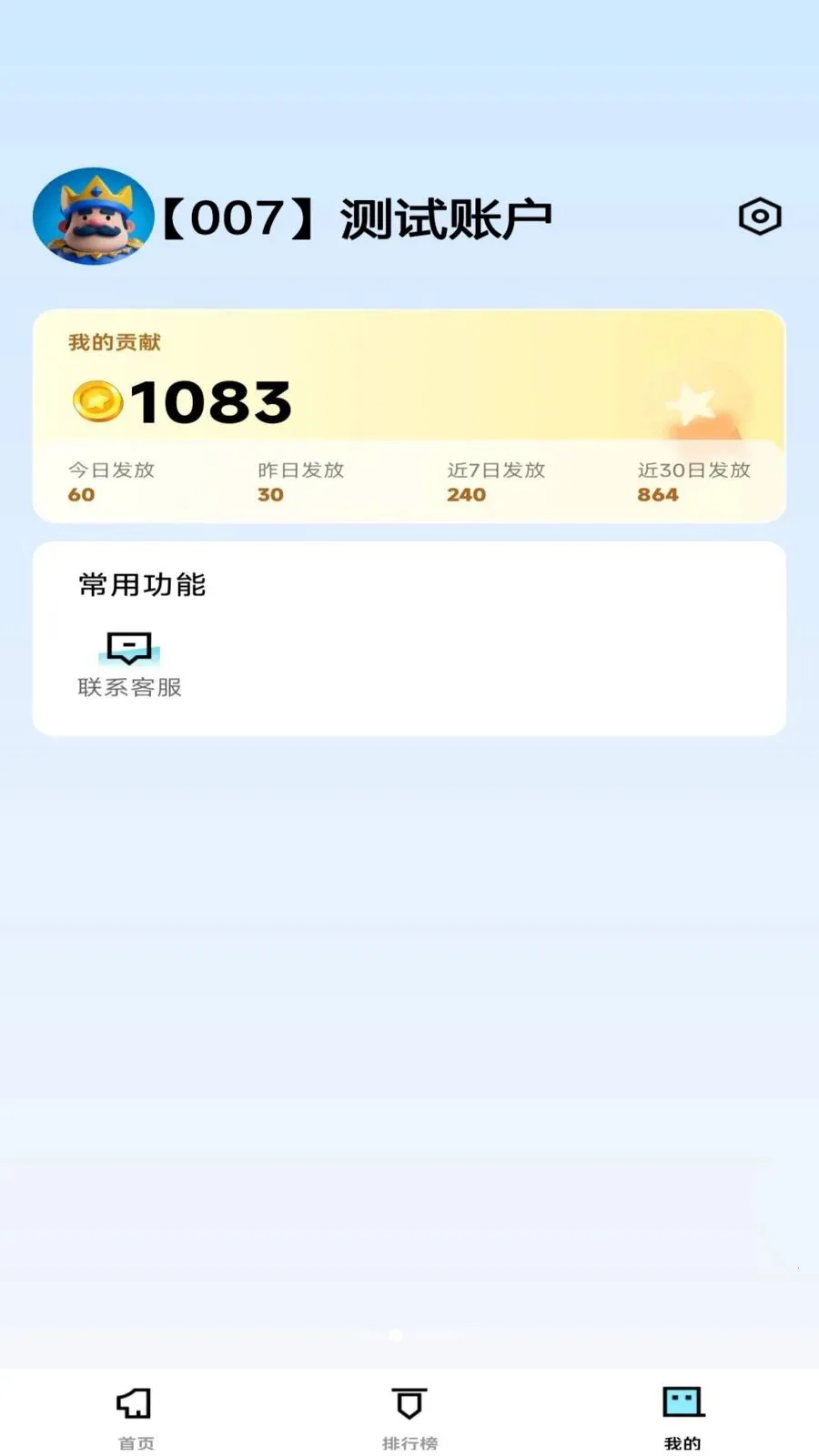
Task: Tap the 近7日发放 figure 240
Action: [466, 494]
